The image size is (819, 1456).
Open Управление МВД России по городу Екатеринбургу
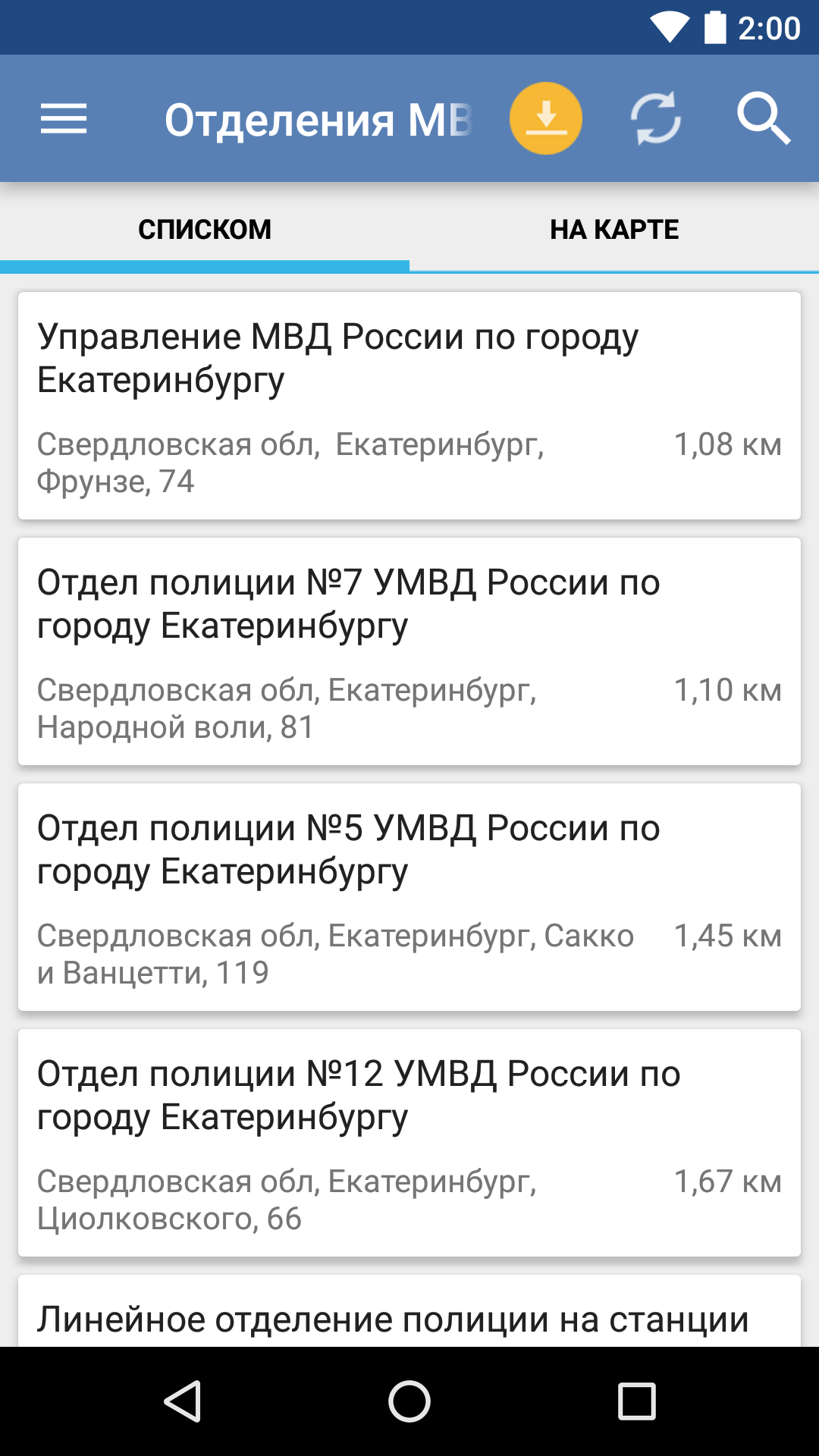coord(409,406)
